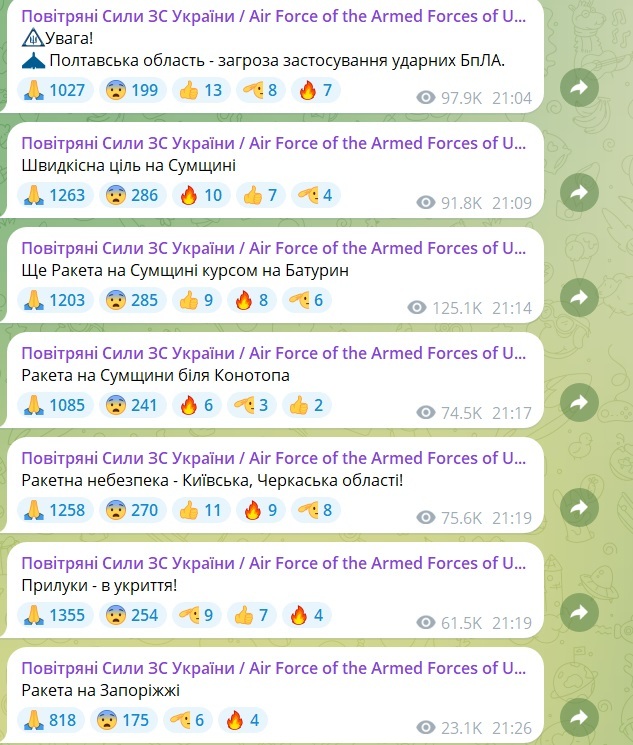Share the Конотопа rocket post
Viewport: 633px width, 745px height.
click(x=579, y=401)
